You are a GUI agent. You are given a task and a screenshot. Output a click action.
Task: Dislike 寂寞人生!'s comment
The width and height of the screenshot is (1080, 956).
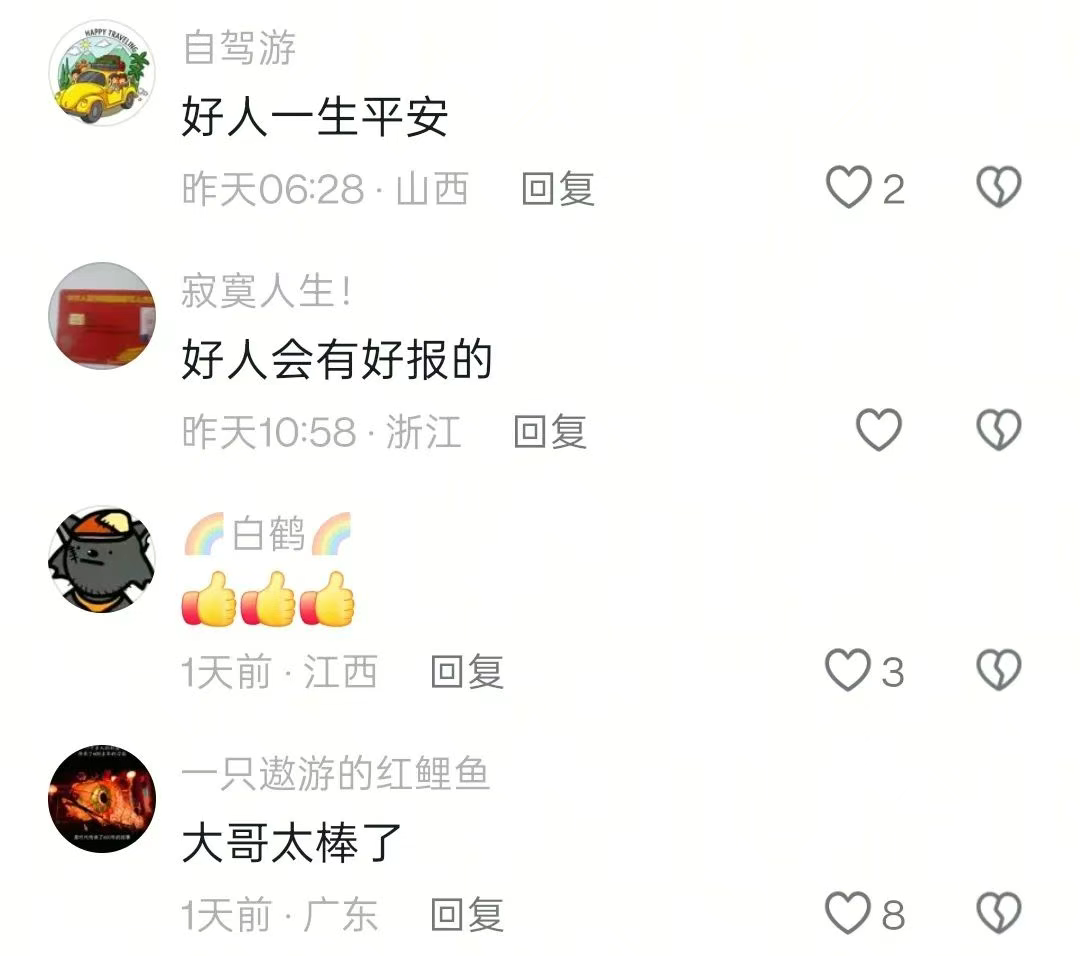[998, 430]
